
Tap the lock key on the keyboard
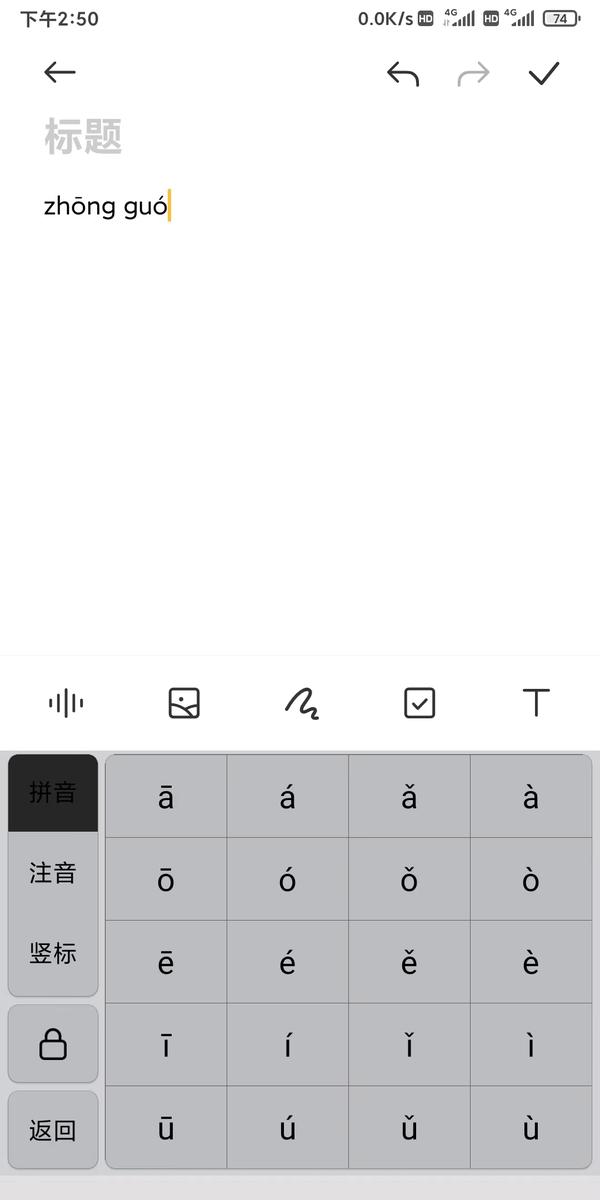click(53, 1044)
